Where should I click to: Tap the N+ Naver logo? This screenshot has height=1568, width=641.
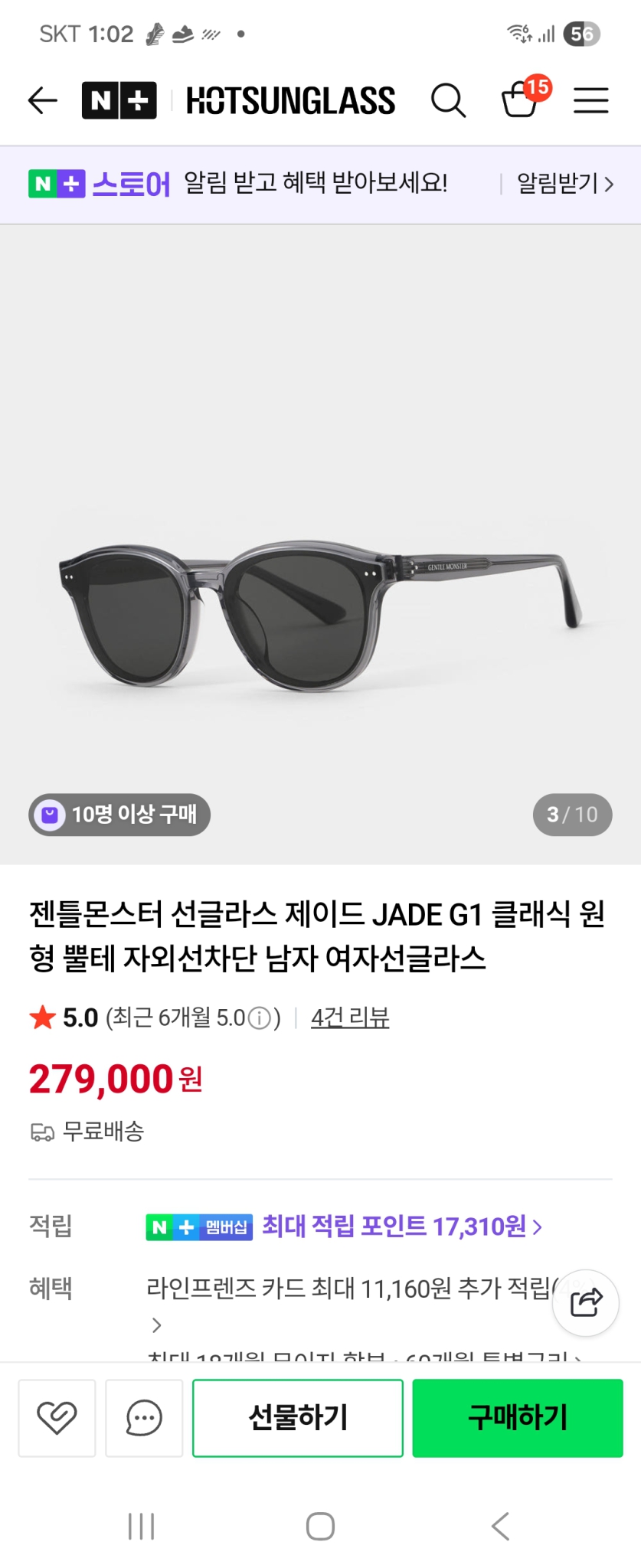tap(119, 100)
